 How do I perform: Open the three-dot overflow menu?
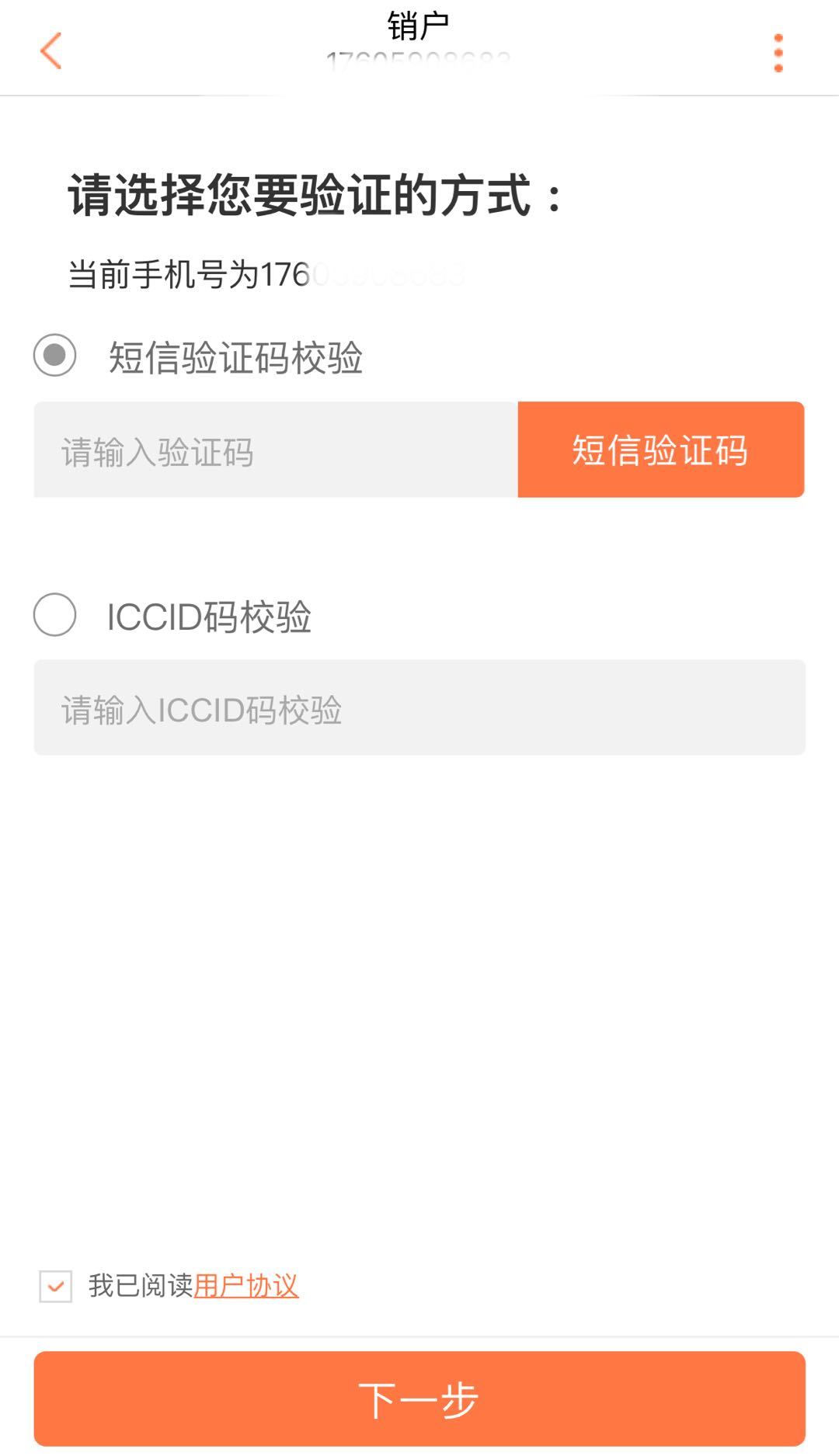777,51
